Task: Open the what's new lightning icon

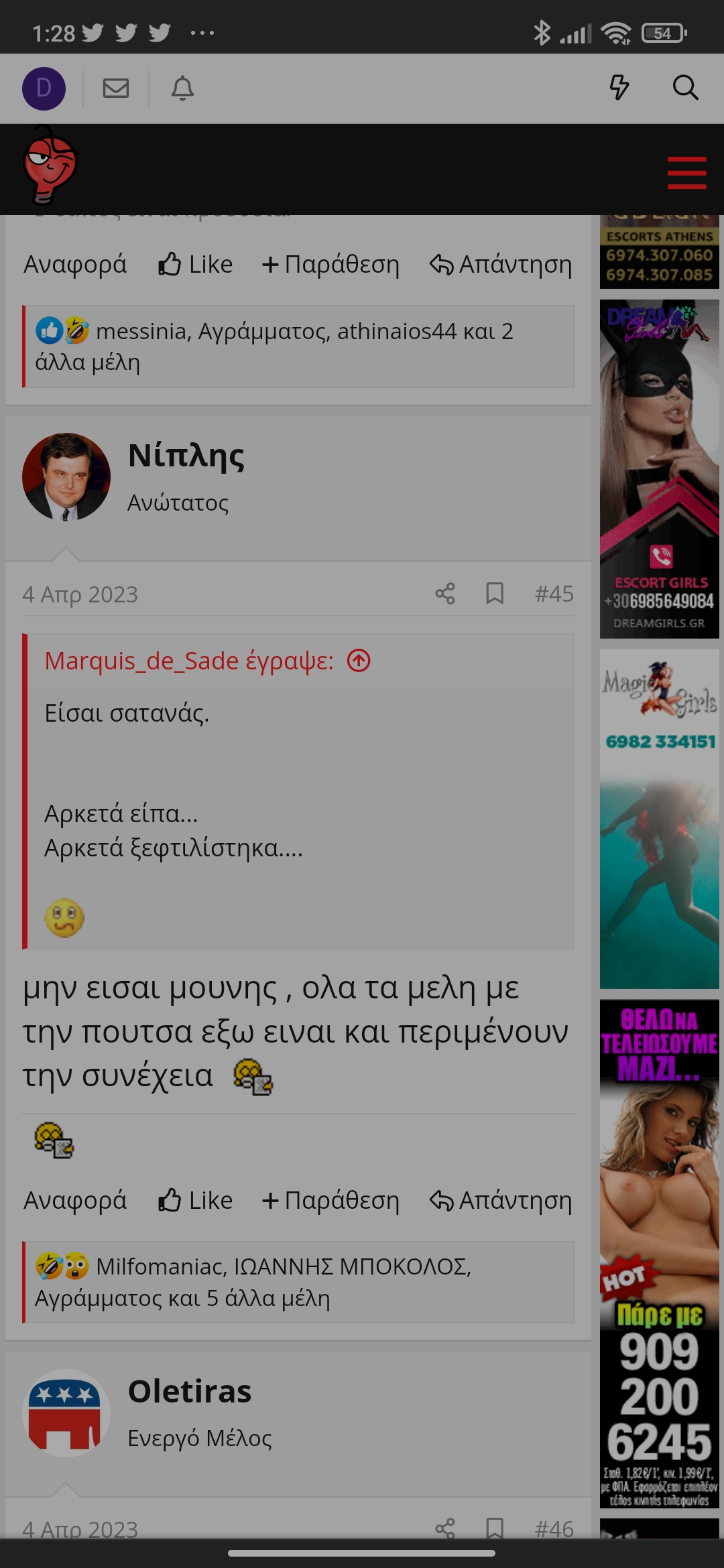Action: pyautogui.click(x=619, y=87)
